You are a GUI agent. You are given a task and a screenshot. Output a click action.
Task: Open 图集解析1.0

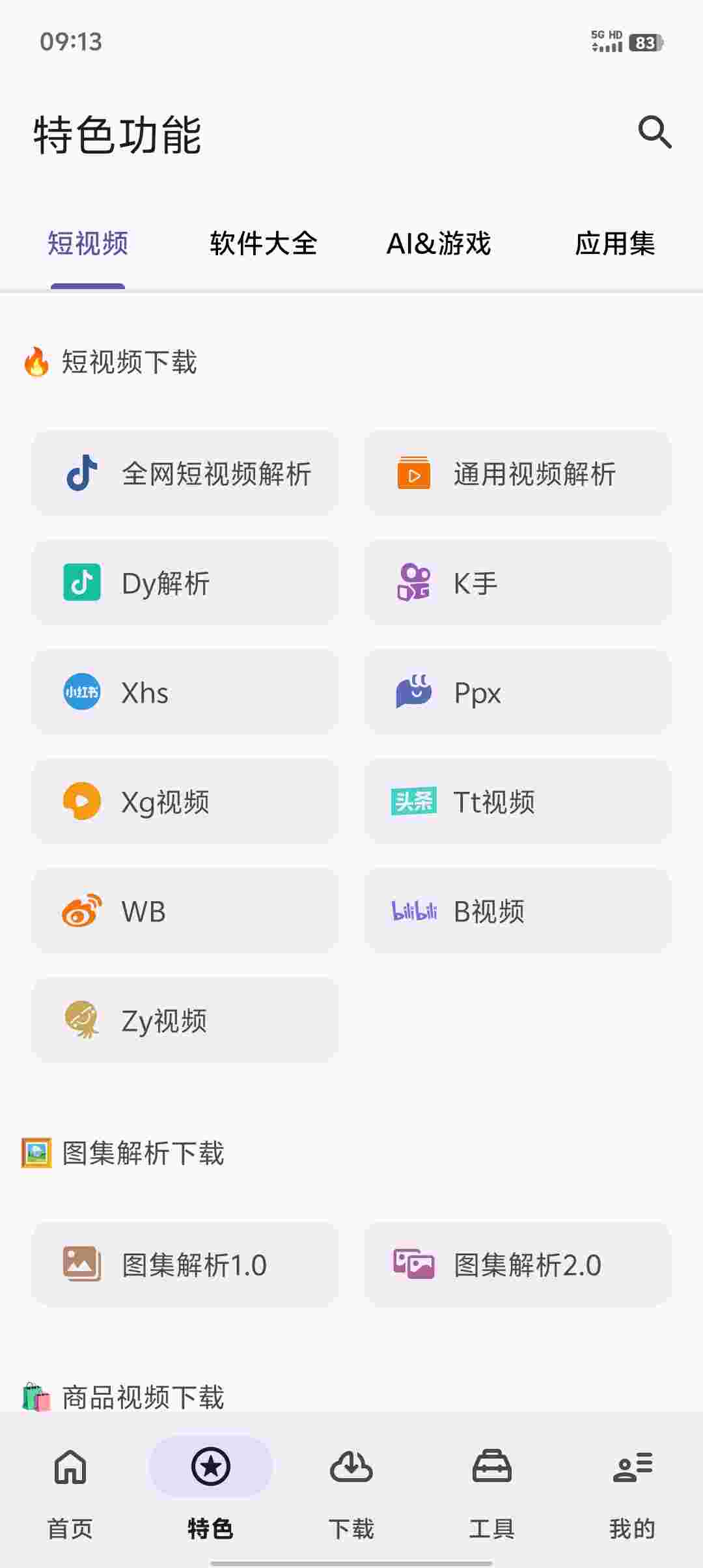click(x=185, y=1265)
